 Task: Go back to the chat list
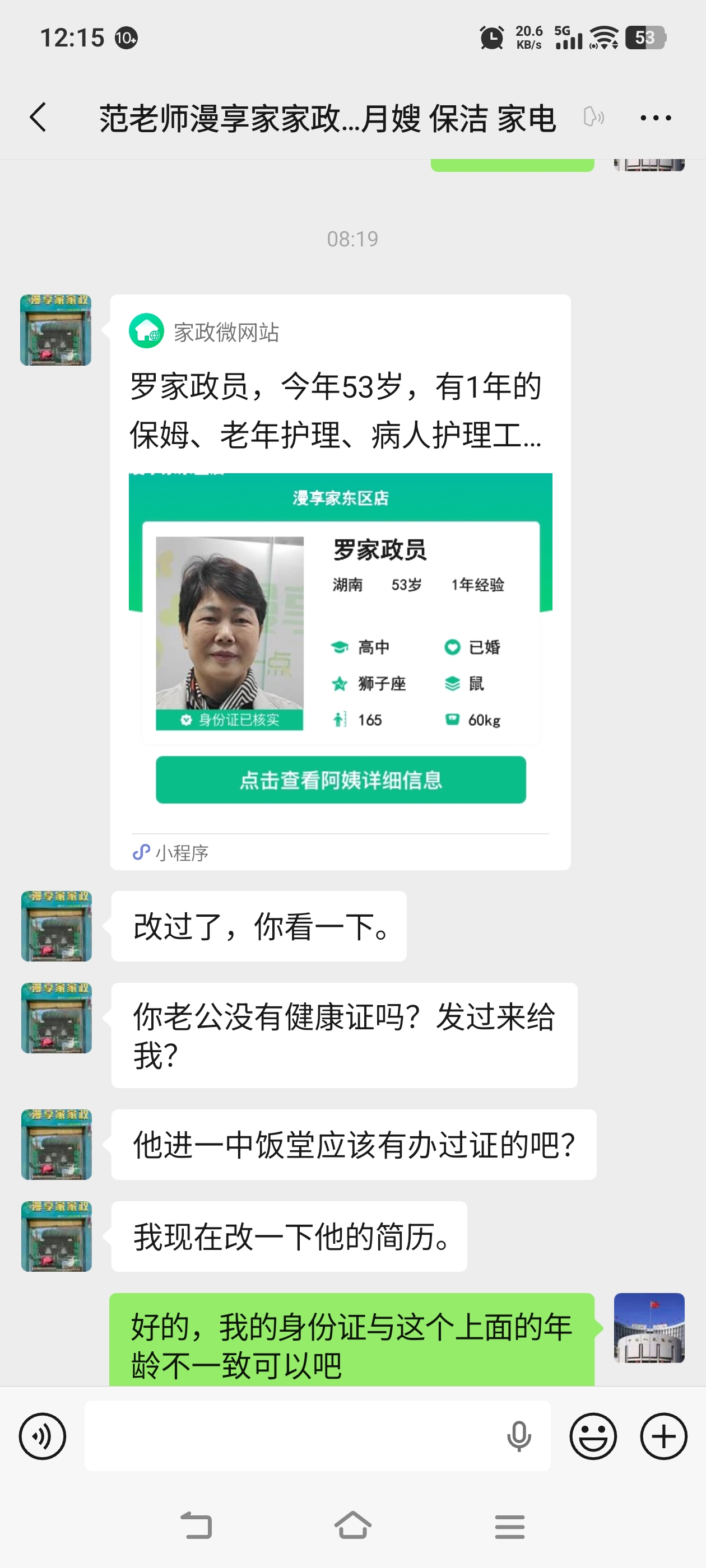coord(38,118)
